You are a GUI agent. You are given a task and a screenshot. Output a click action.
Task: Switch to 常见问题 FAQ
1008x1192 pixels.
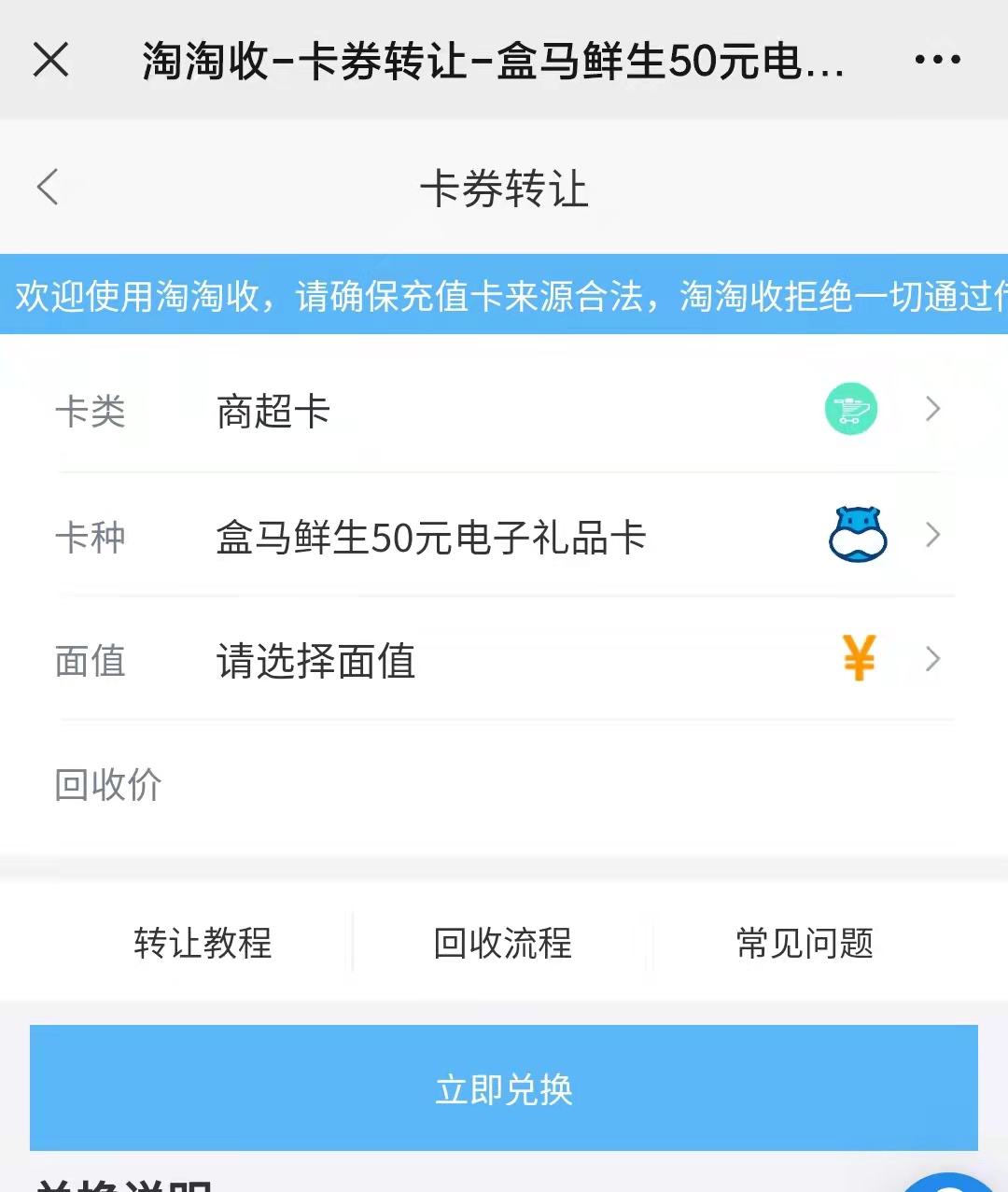coord(805,943)
